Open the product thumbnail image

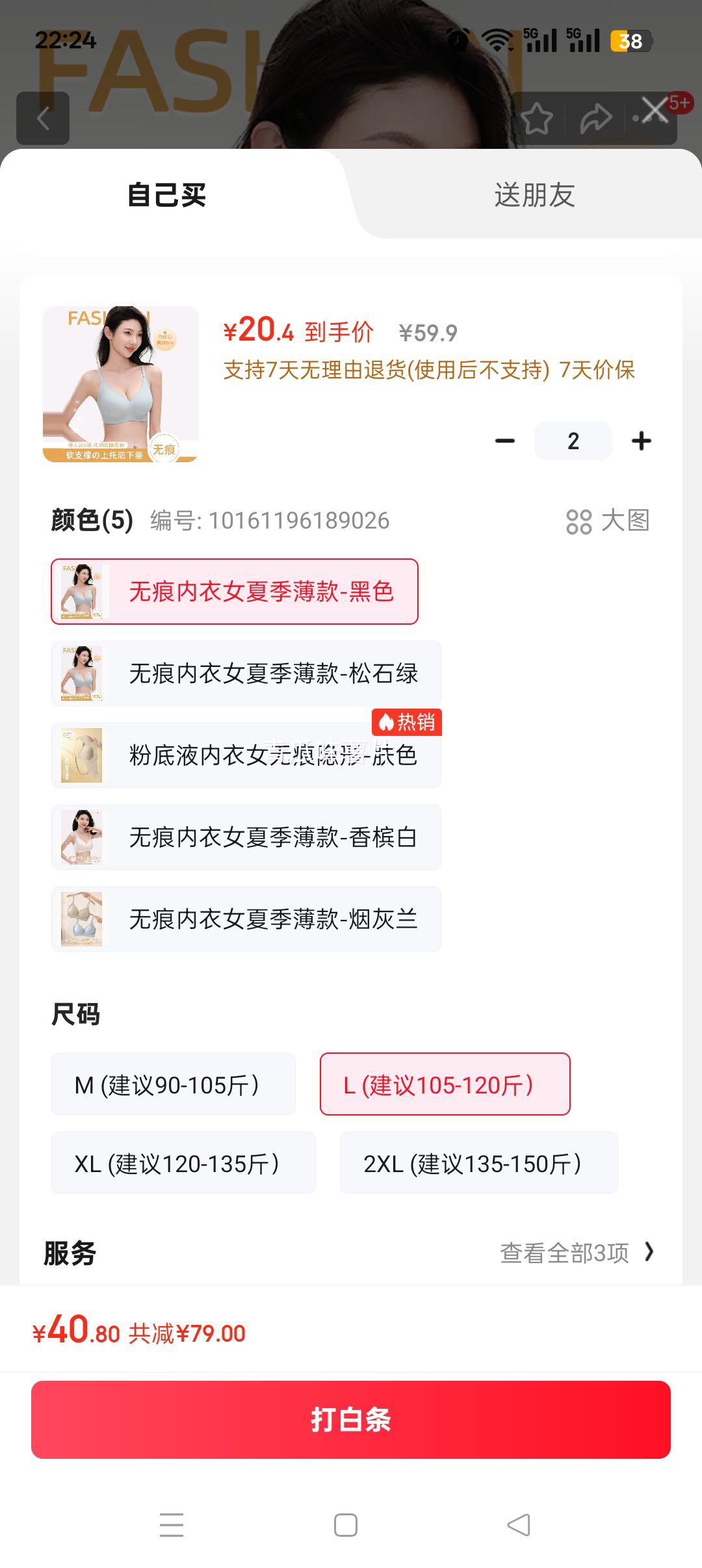tap(121, 384)
